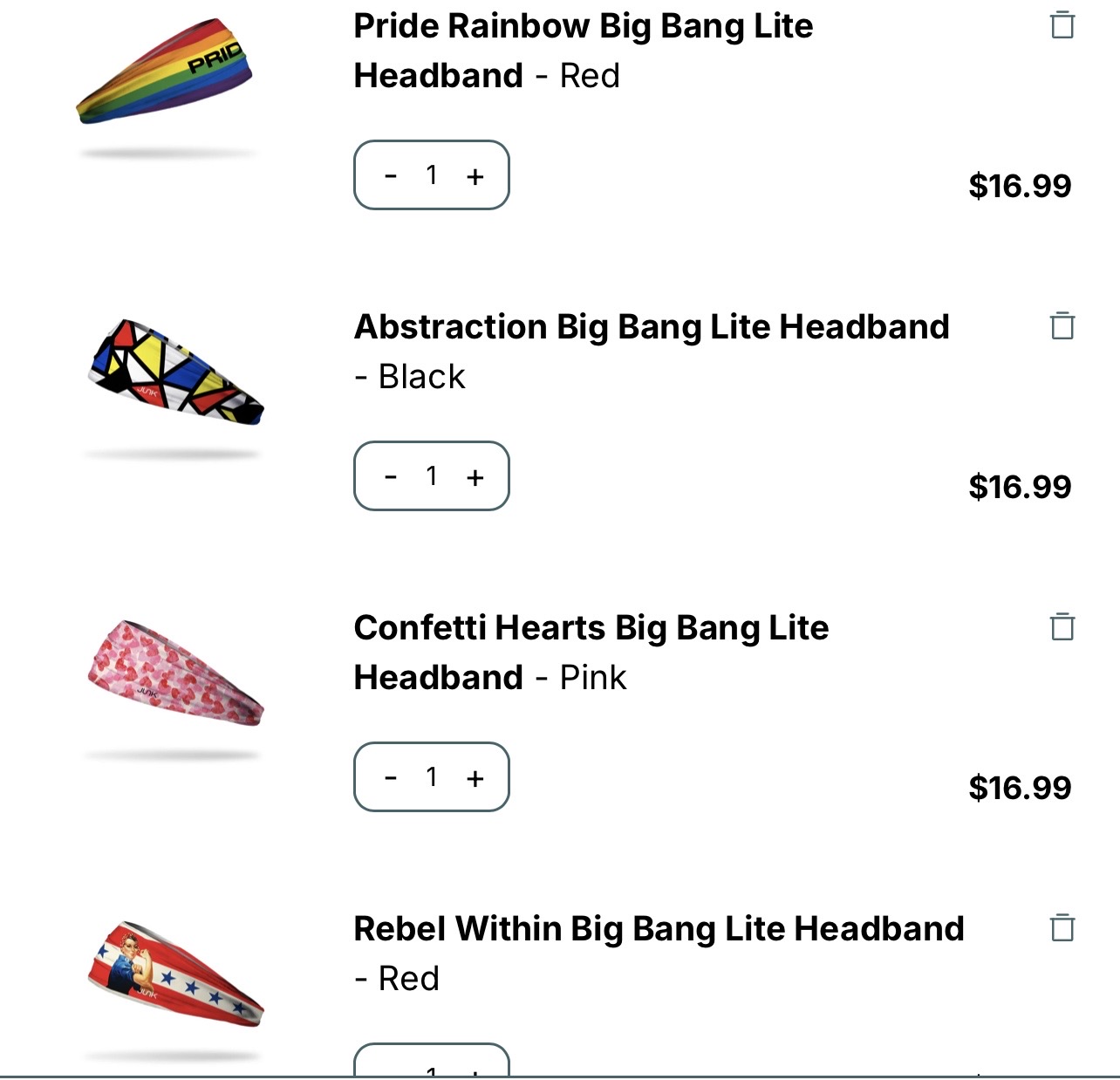View Rebel Within headband product image
The image size is (1120, 1080).
tap(174, 973)
